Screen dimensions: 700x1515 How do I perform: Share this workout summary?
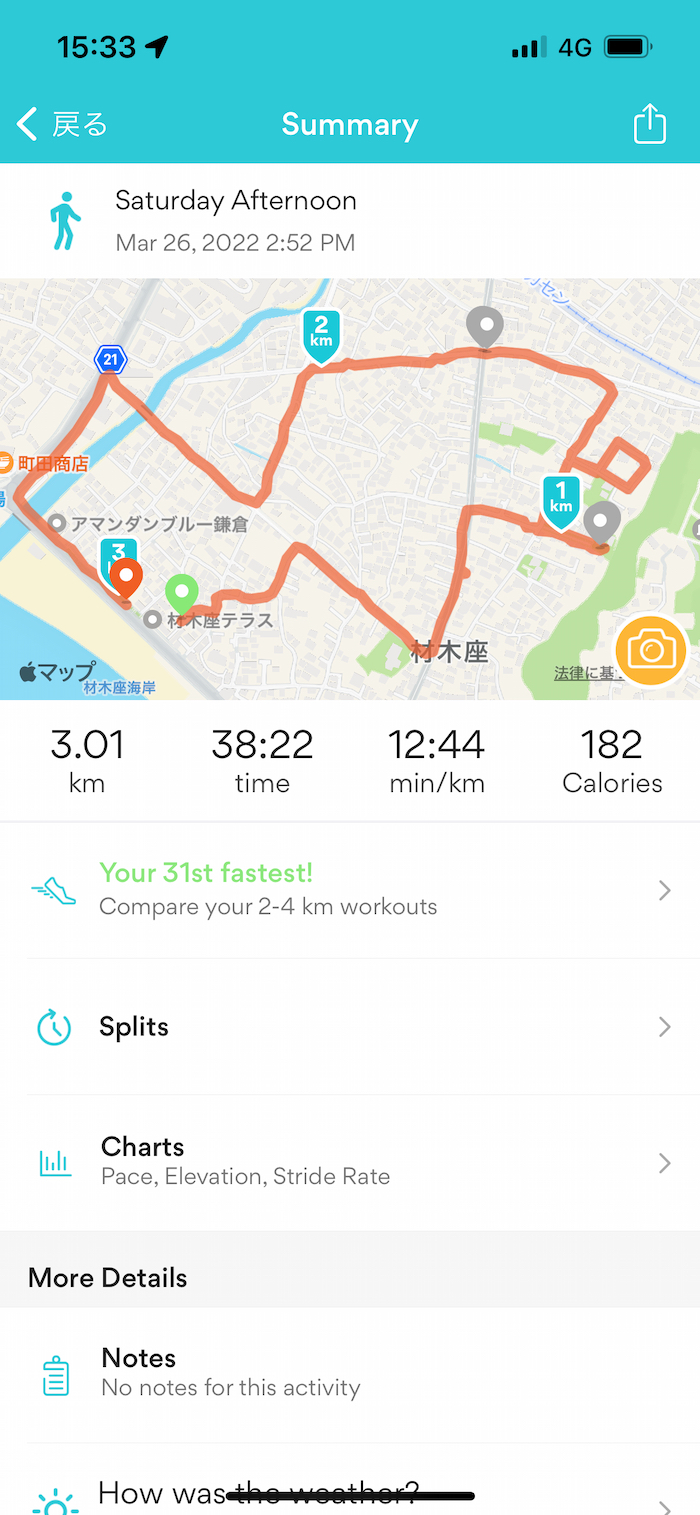tap(649, 124)
